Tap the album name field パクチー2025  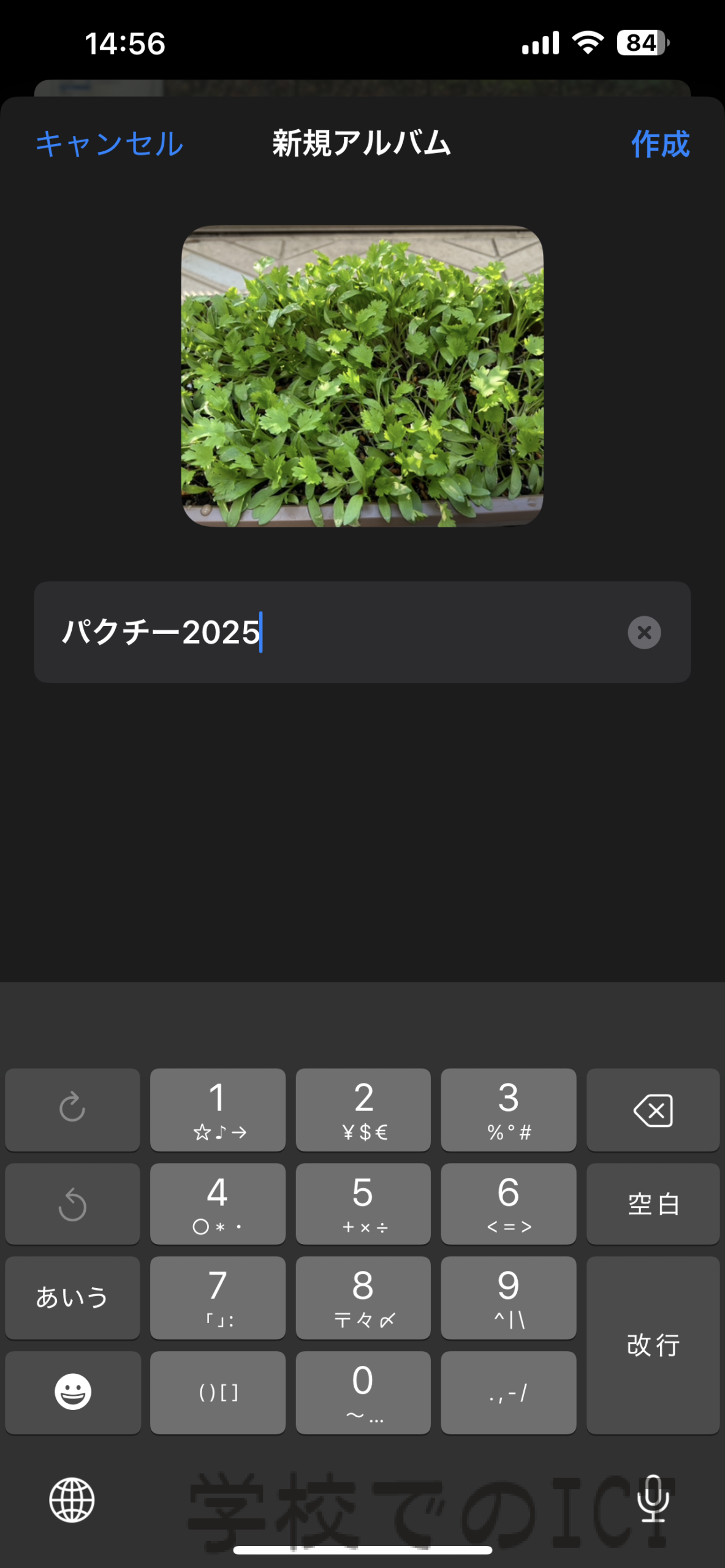pyautogui.click(x=362, y=632)
